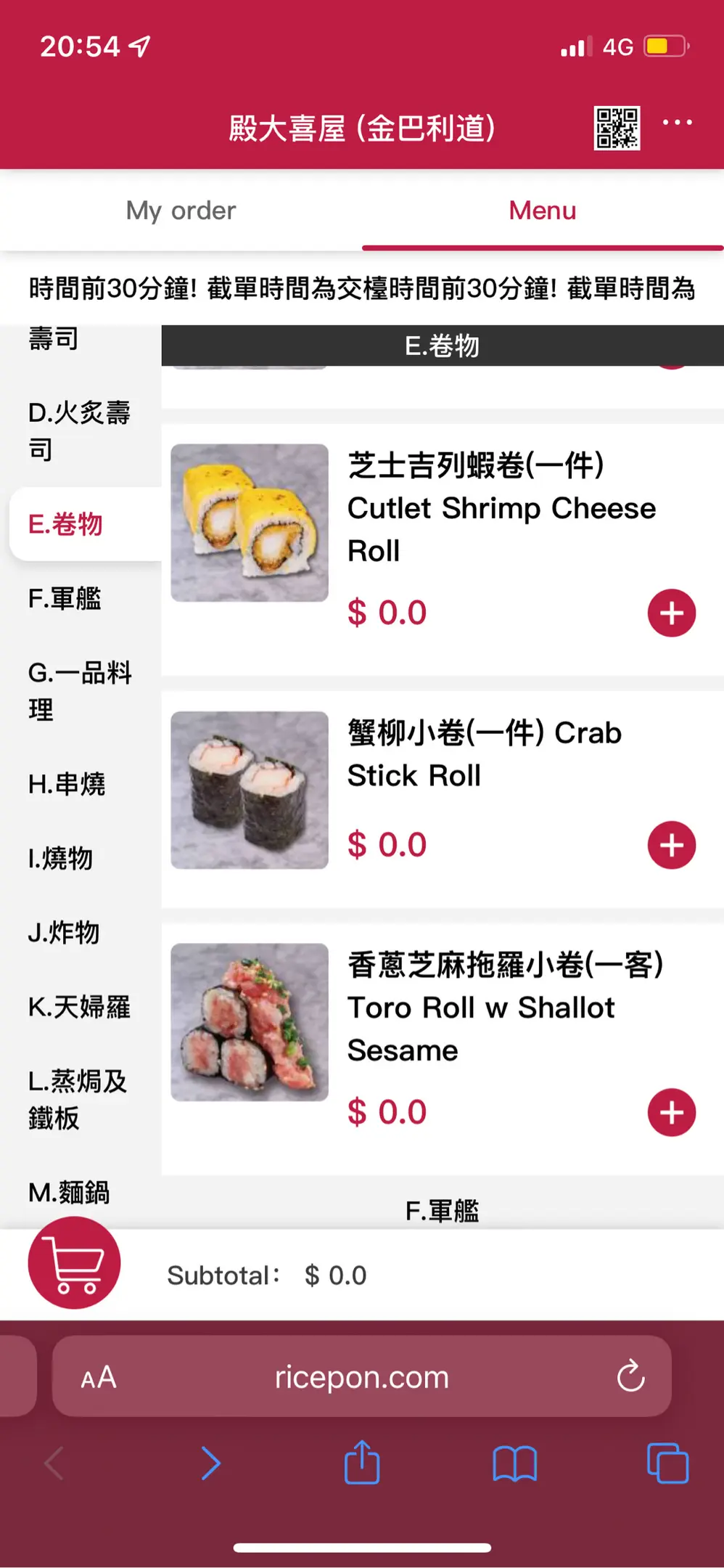View the Cutlet Shrimp Cheese Roll photo
Screen dimensions: 724x1568
250,523
